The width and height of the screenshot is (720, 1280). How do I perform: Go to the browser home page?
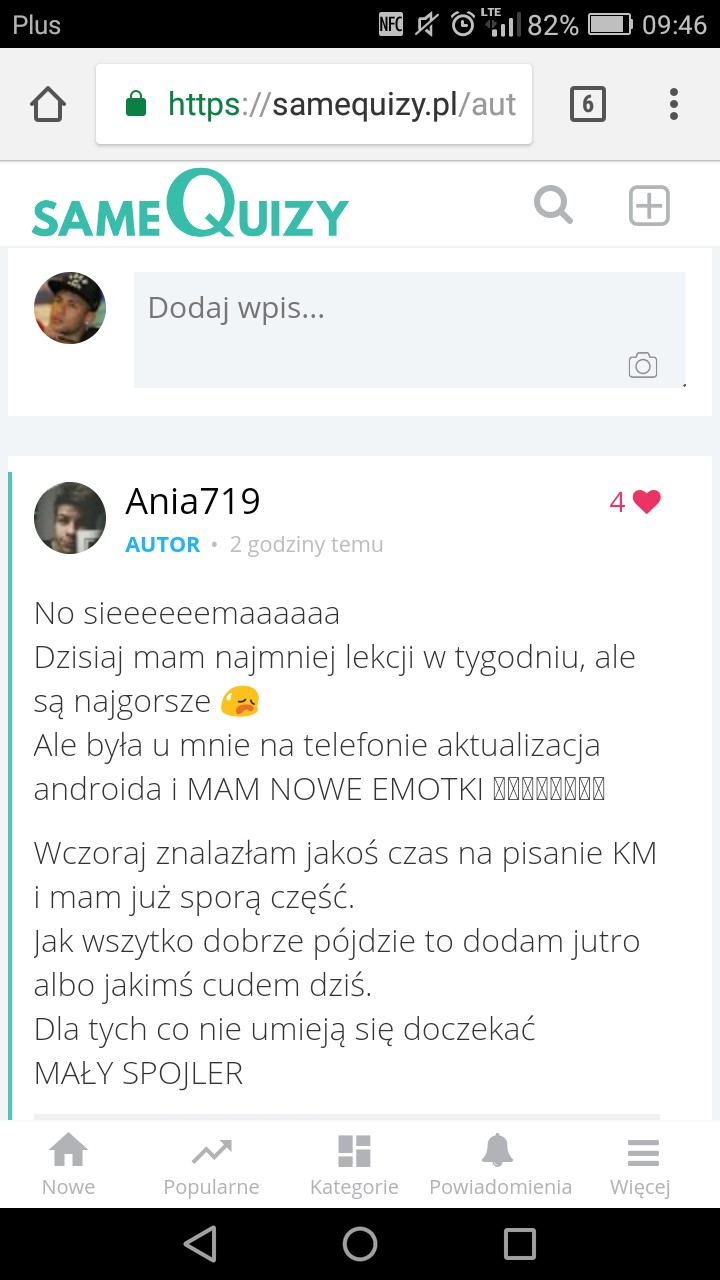48,104
